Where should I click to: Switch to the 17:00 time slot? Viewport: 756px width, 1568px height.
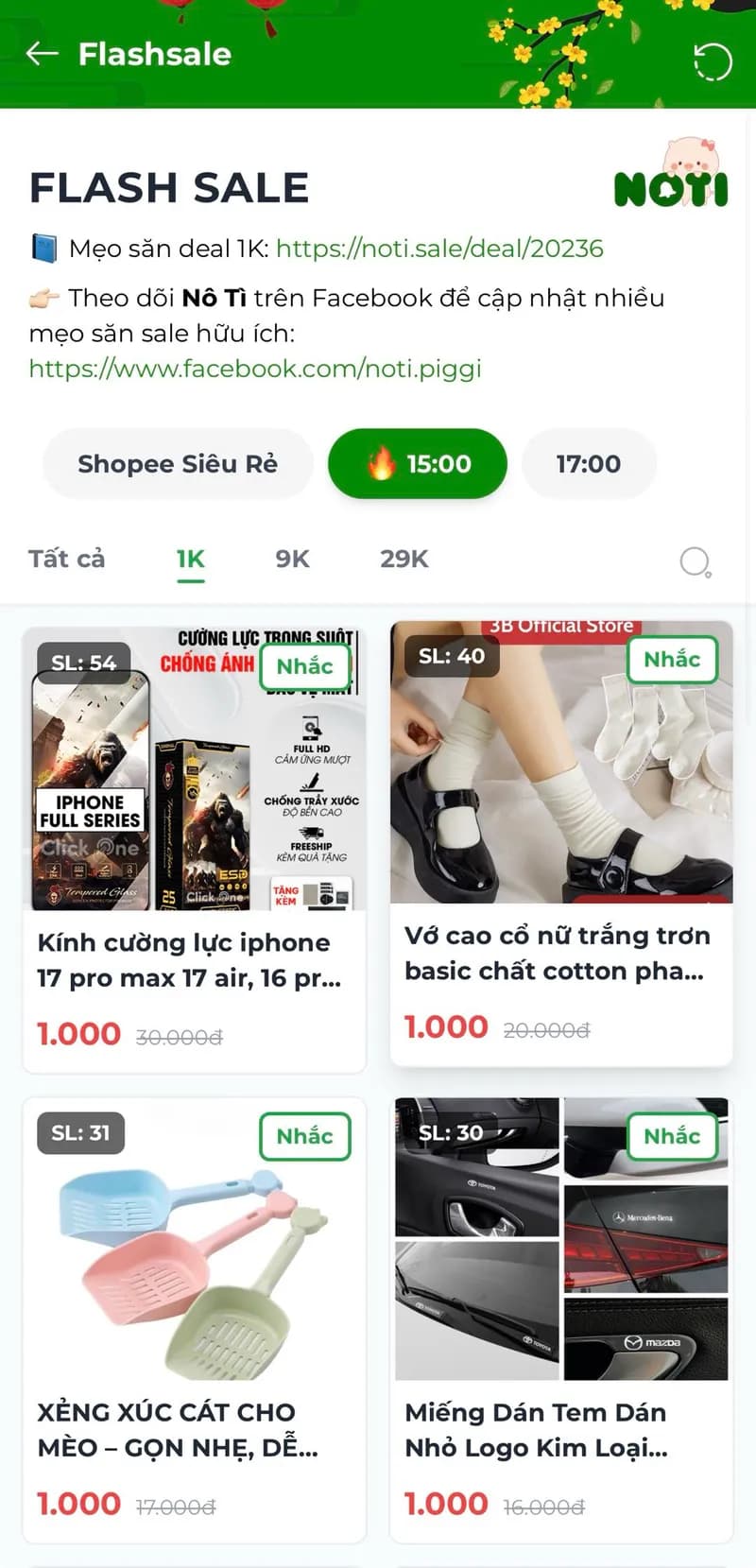pyautogui.click(x=588, y=464)
